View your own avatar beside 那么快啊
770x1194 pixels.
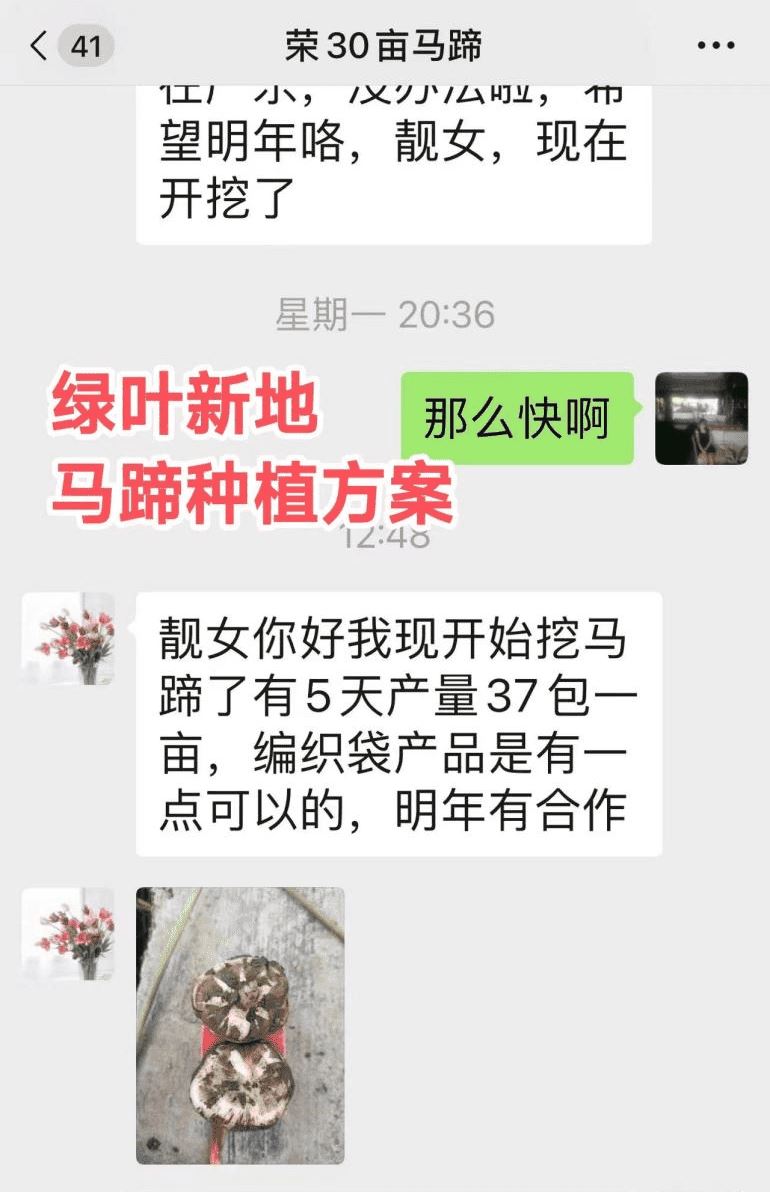coord(701,418)
